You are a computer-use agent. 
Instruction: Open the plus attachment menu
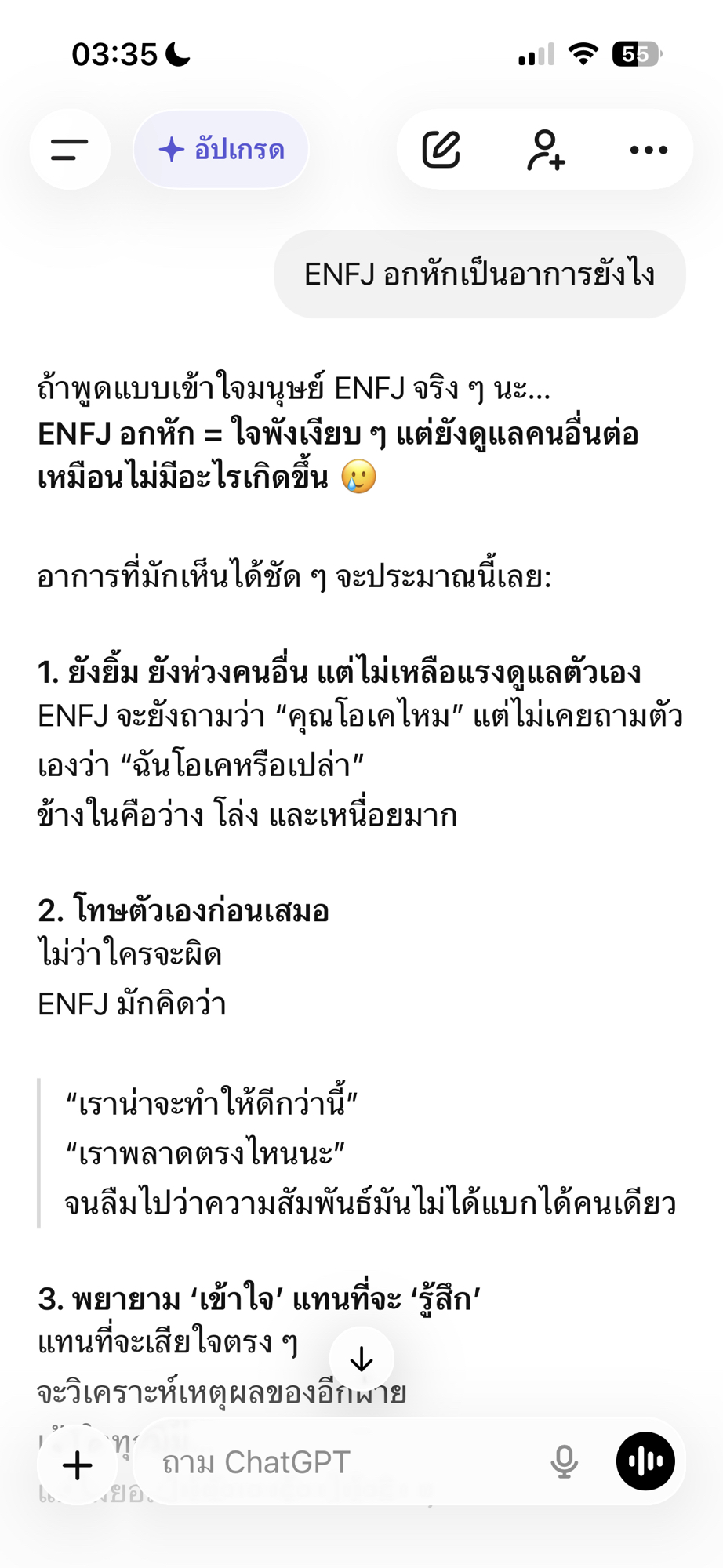click(77, 1465)
